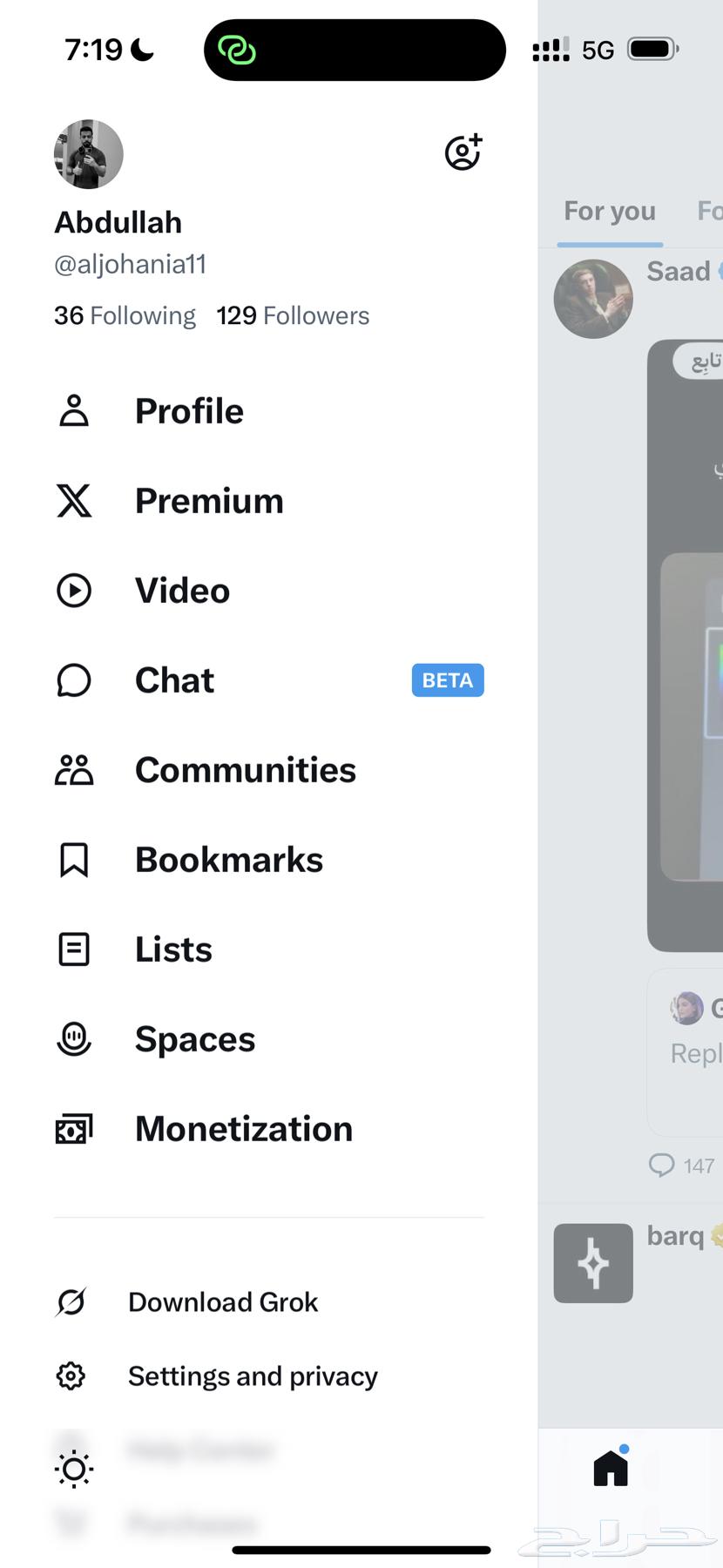The width and height of the screenshot is (723, 1568).
Task: Open Spaces
Action: click(195, 1039)
